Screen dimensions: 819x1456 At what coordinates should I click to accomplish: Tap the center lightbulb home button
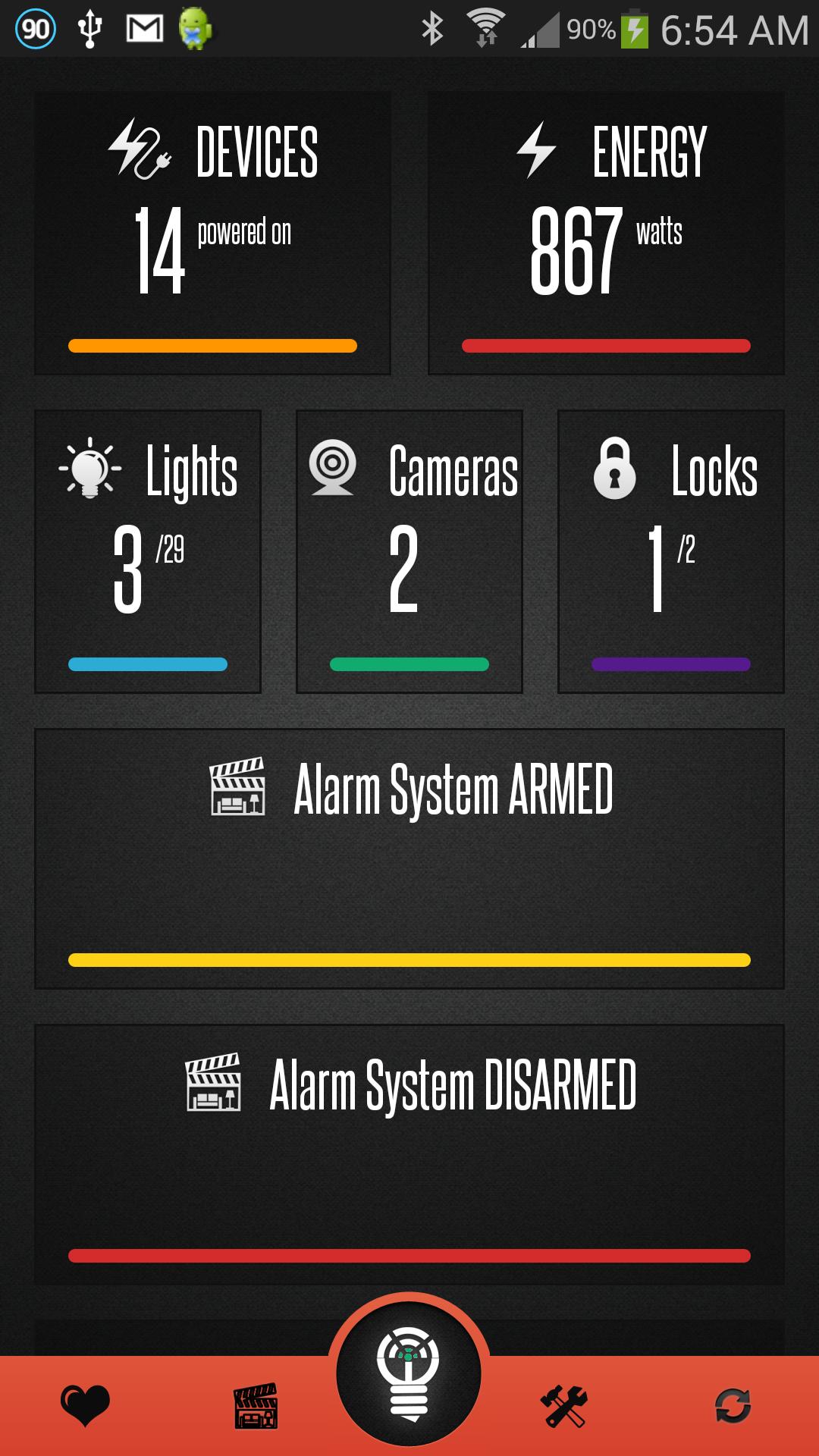(x=409, y=1373)
